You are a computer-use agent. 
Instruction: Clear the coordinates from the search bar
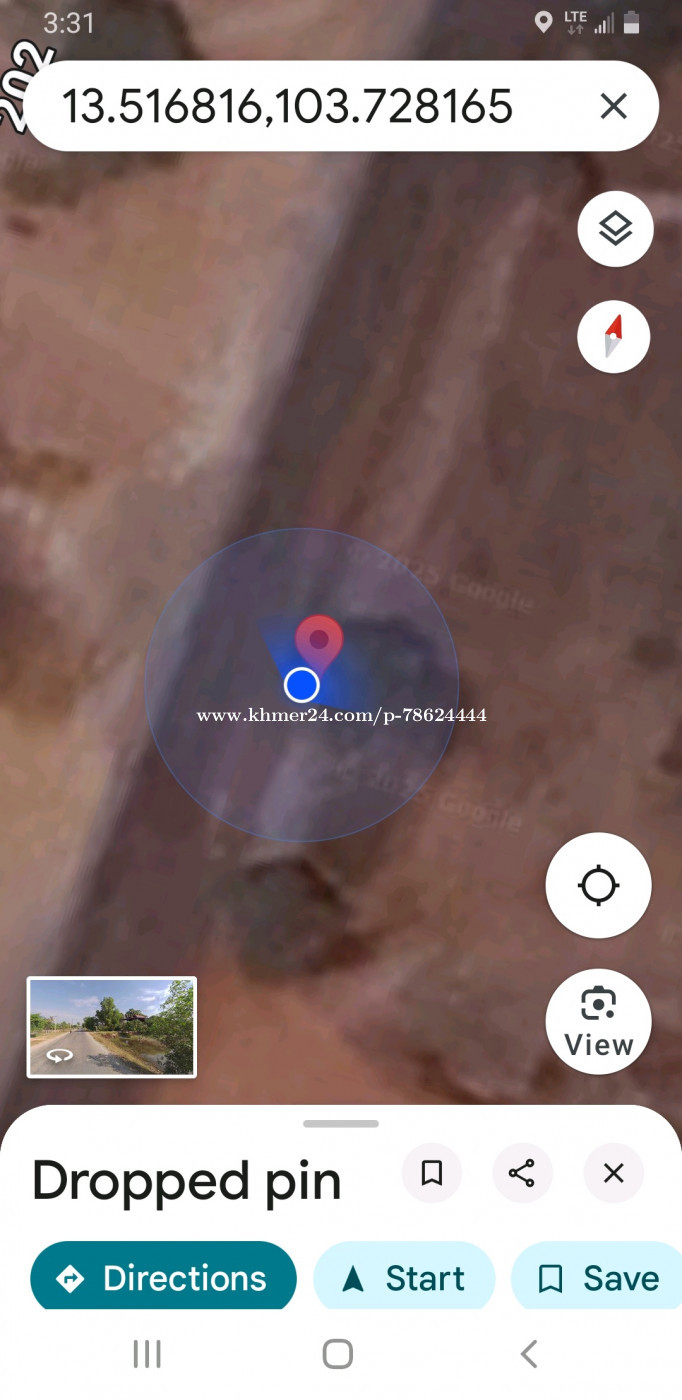613,106
